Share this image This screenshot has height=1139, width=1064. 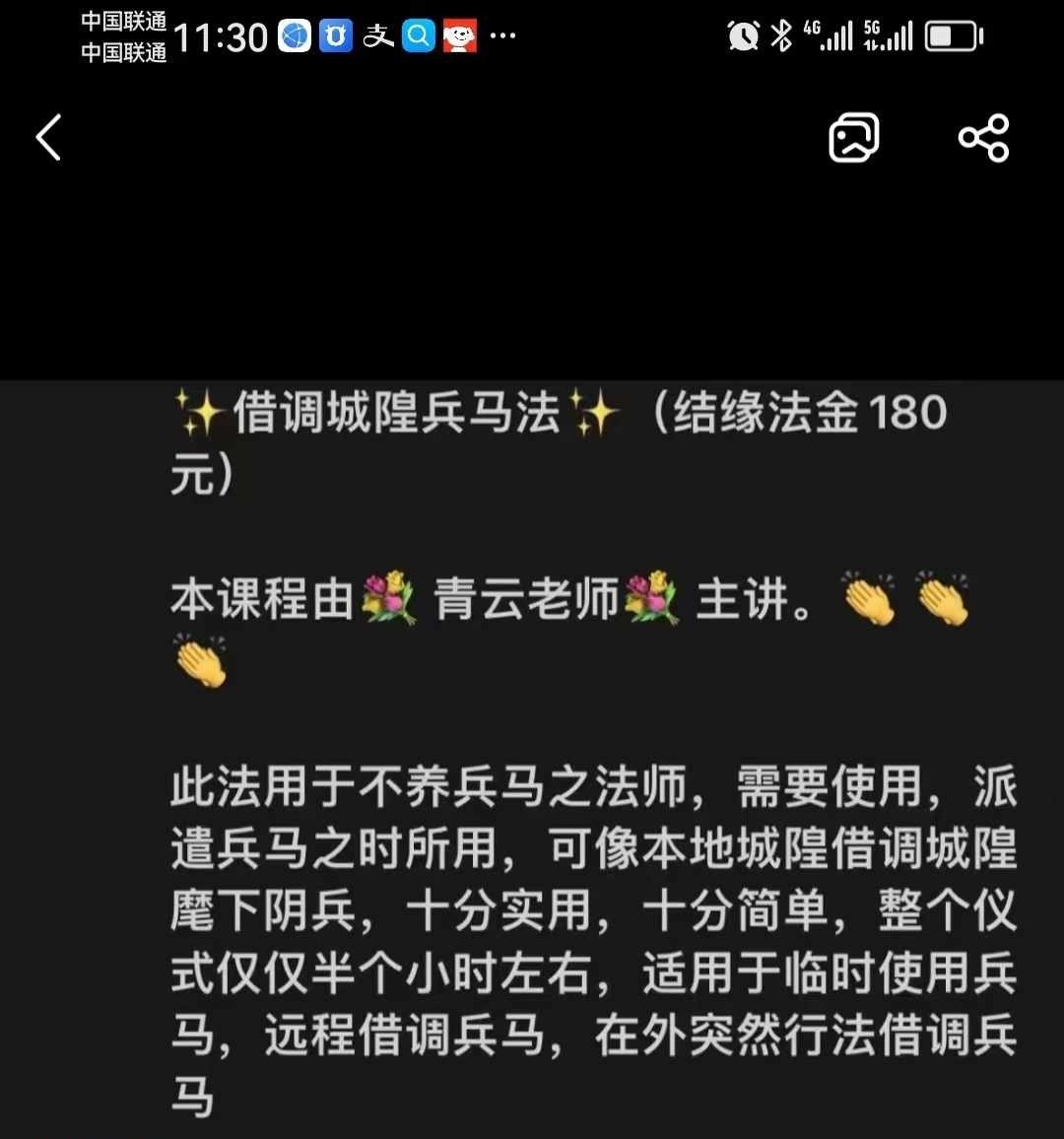coord(983,137)
